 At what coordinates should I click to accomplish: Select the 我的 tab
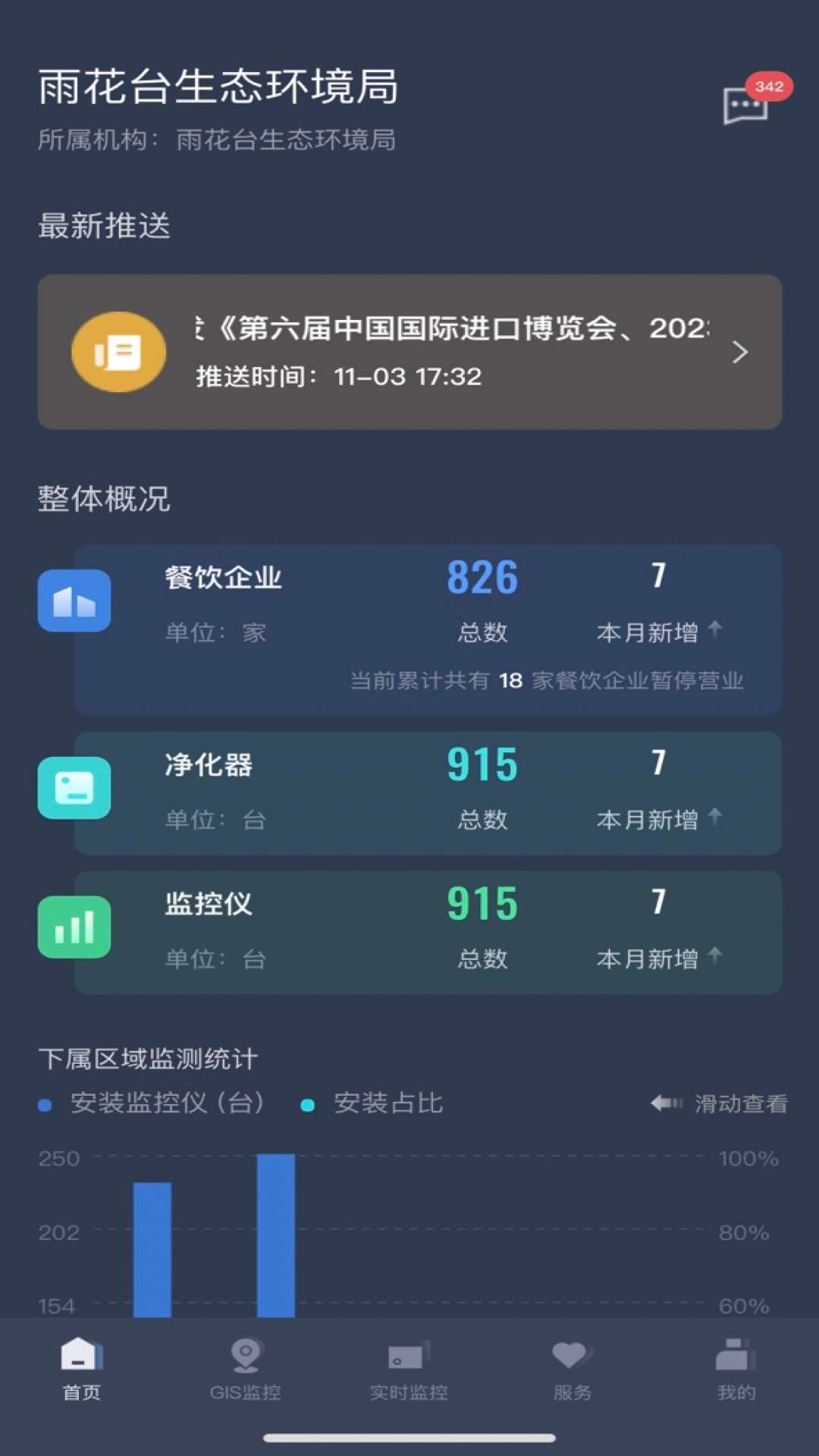tap(736, 1370)
